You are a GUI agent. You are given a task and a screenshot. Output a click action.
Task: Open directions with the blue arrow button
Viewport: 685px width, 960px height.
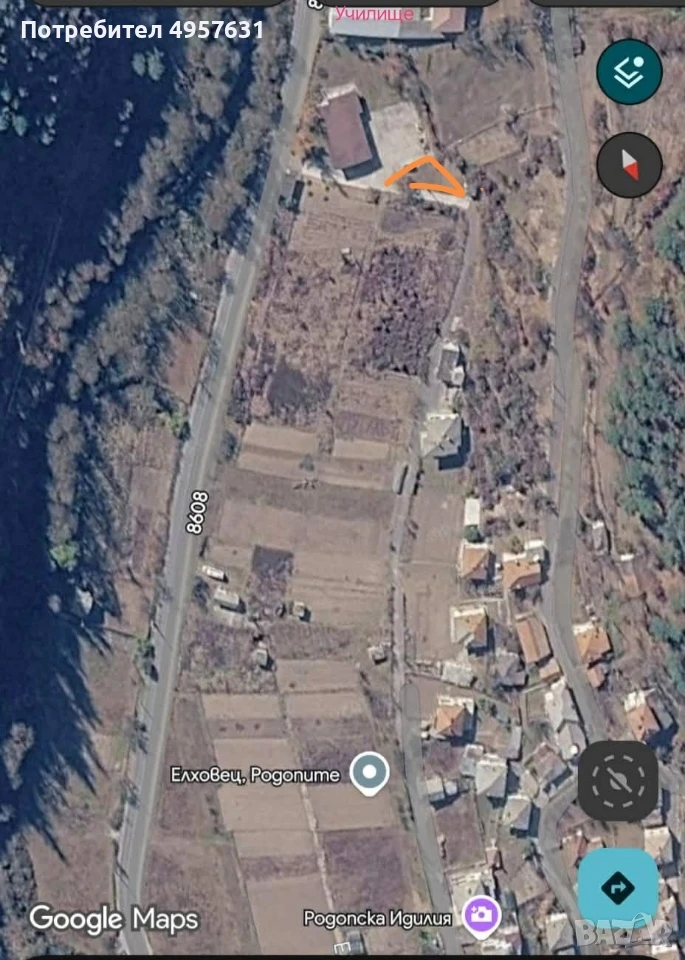(618, 887)
